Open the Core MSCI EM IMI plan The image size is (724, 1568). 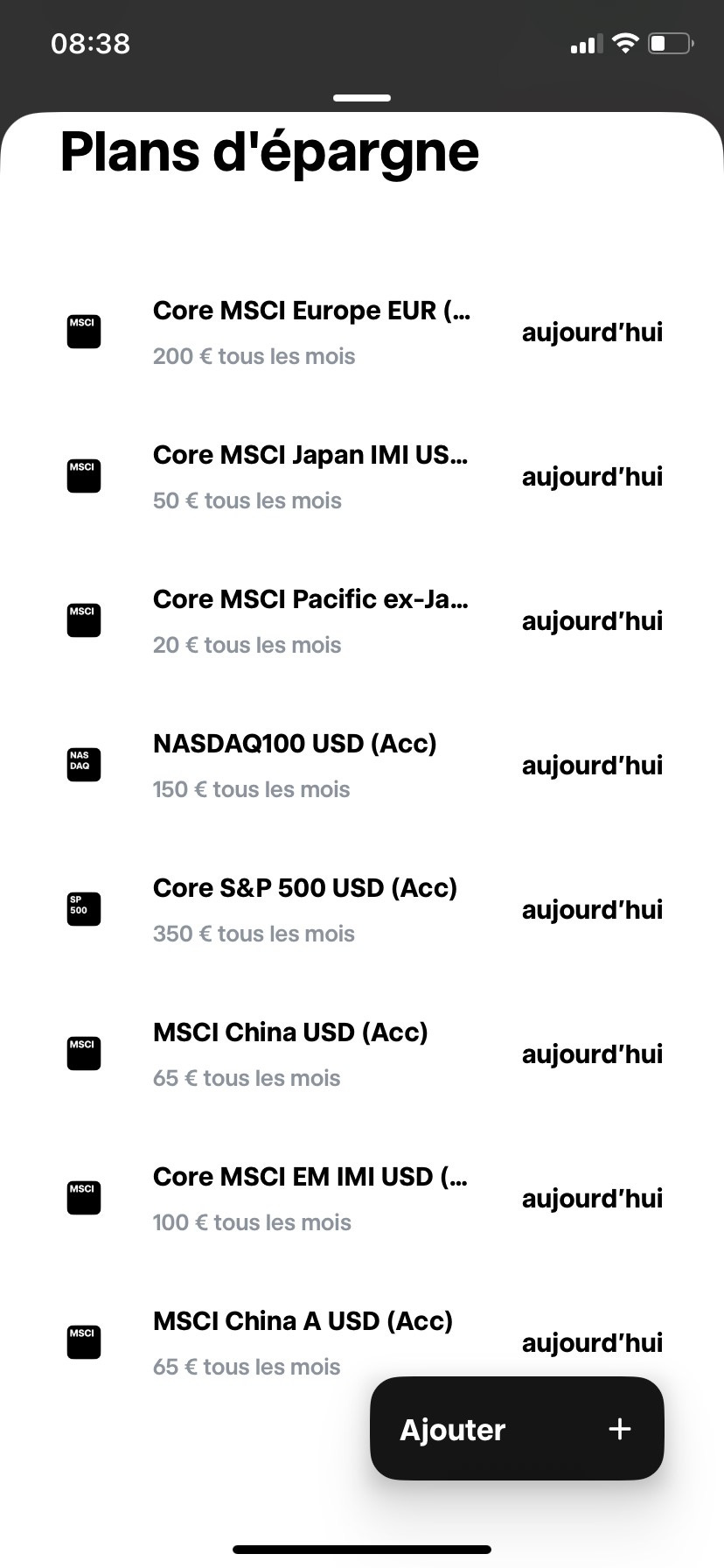[x=362, y=1199]
